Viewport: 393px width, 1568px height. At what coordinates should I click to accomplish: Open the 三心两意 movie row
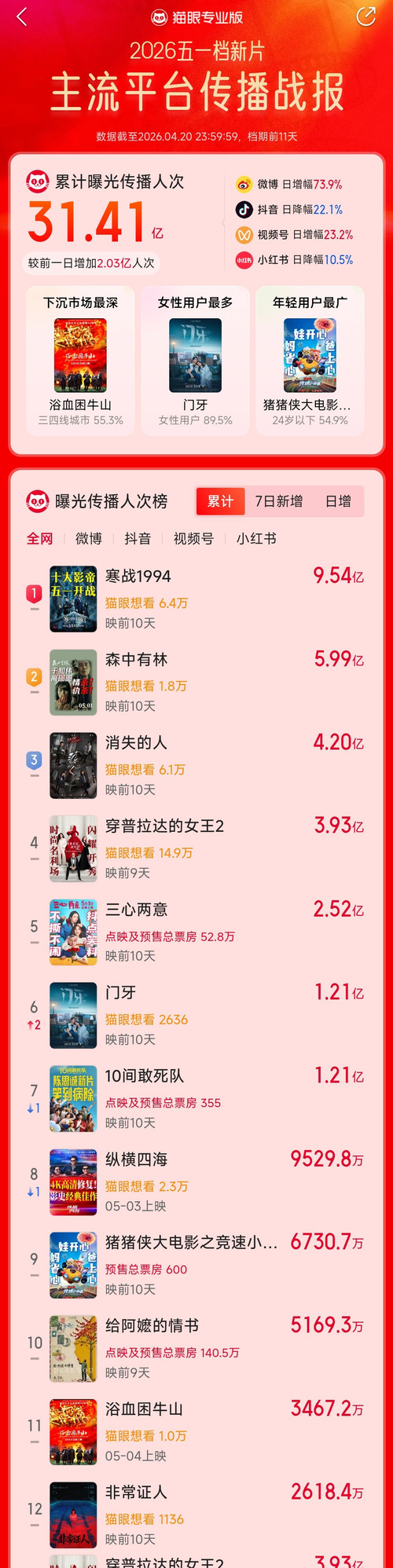pyautogui.click(x=196, y=932)
